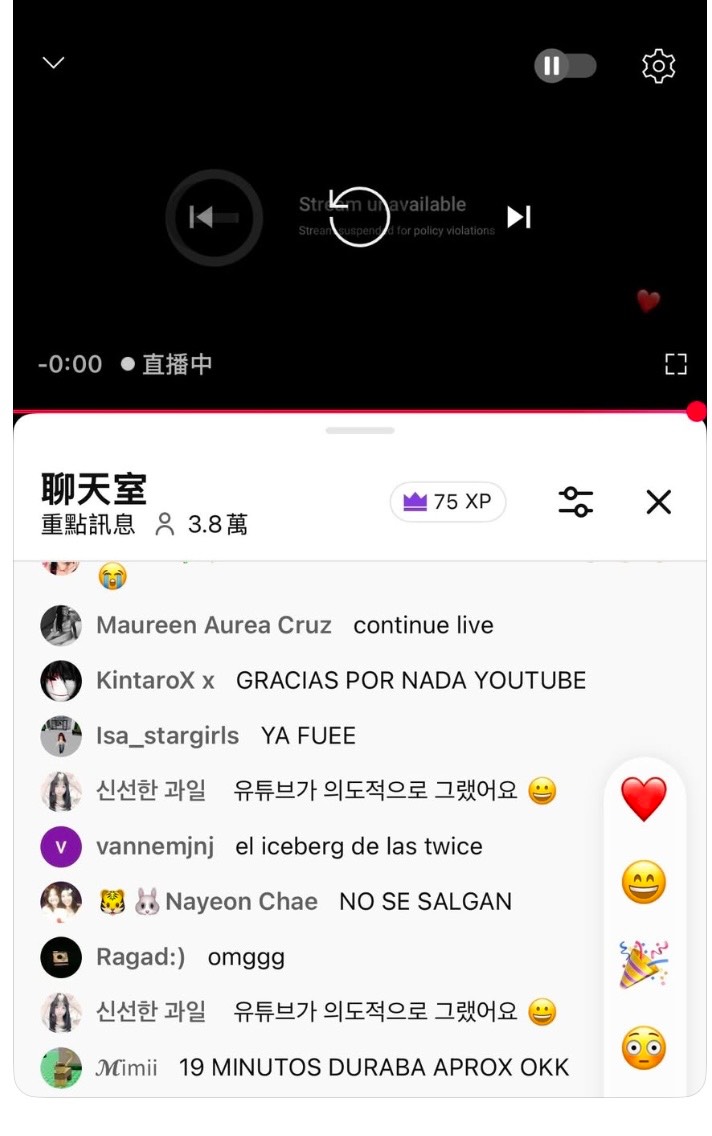The image size is (712, 1136).
Task: Replay the stream
Action: 359,217
